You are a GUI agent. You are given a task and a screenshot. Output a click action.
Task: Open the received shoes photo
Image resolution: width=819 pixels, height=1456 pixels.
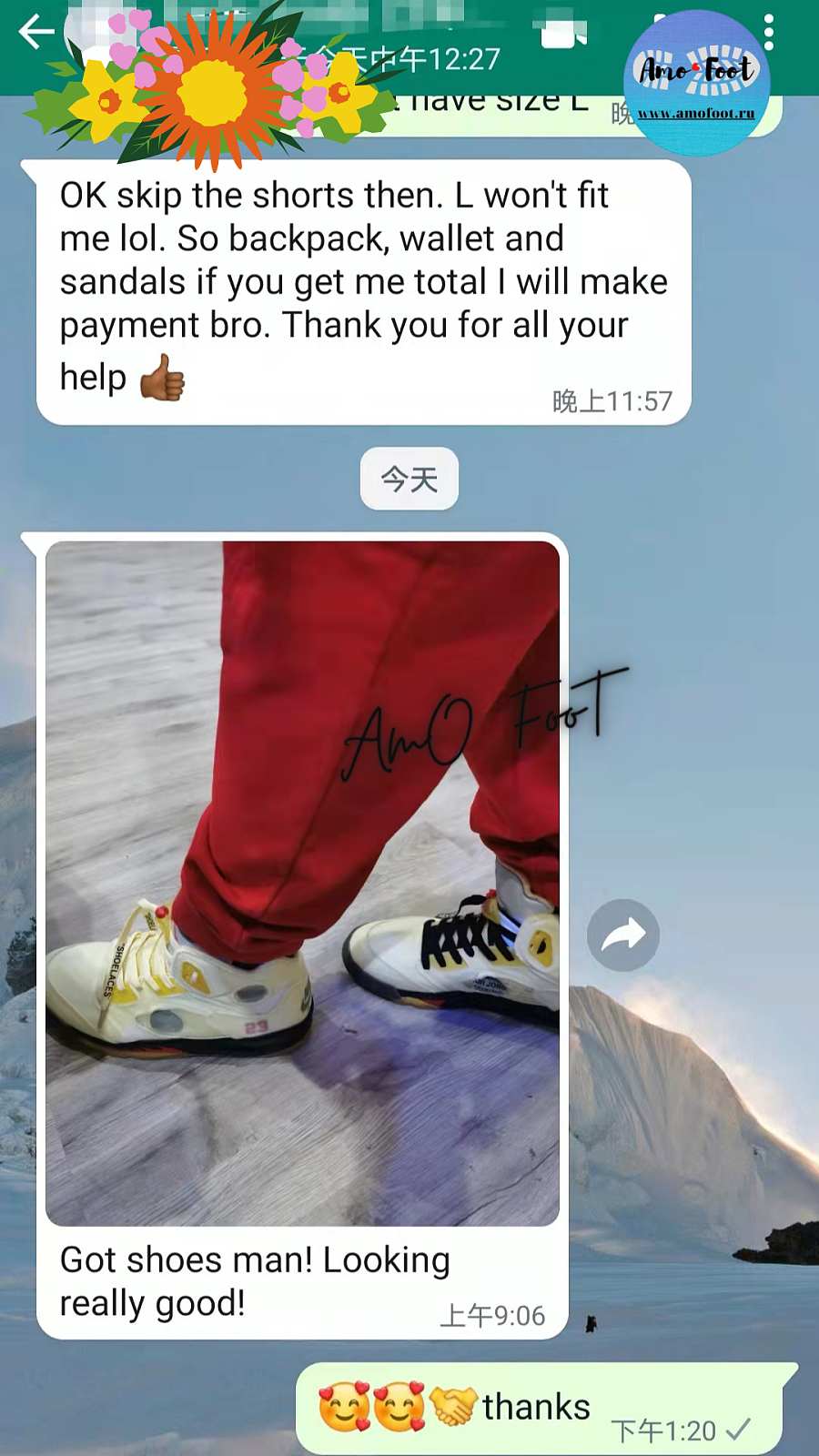click(302, 883)
